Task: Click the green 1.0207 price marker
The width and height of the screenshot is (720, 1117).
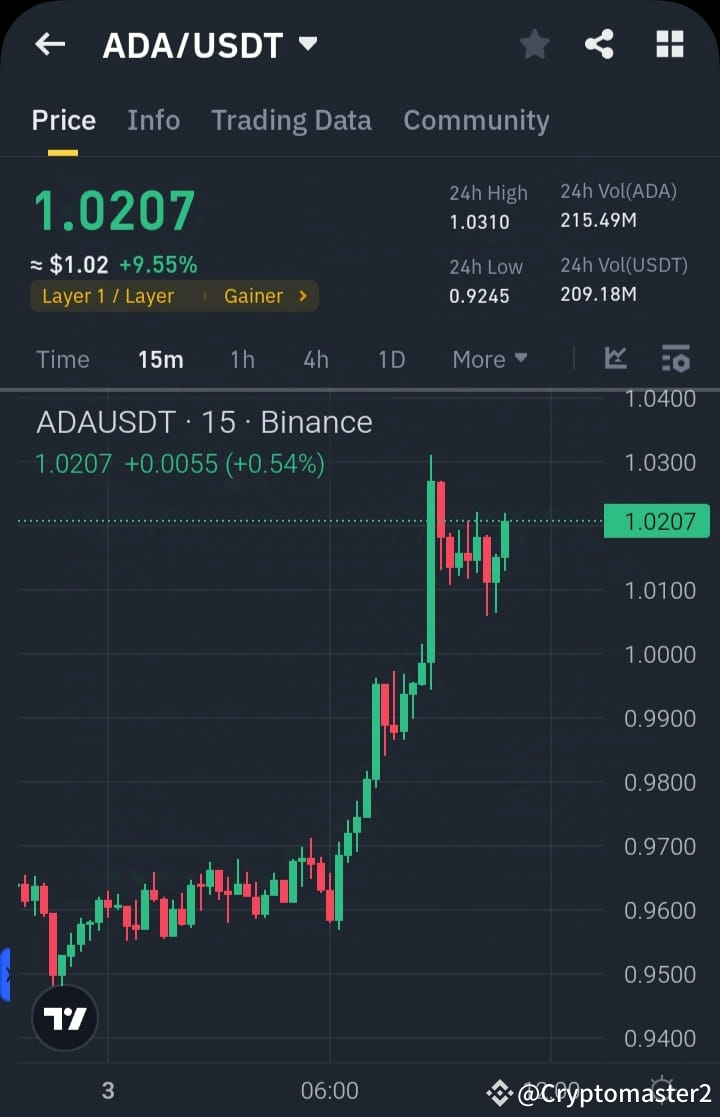Action: point(657,521)
